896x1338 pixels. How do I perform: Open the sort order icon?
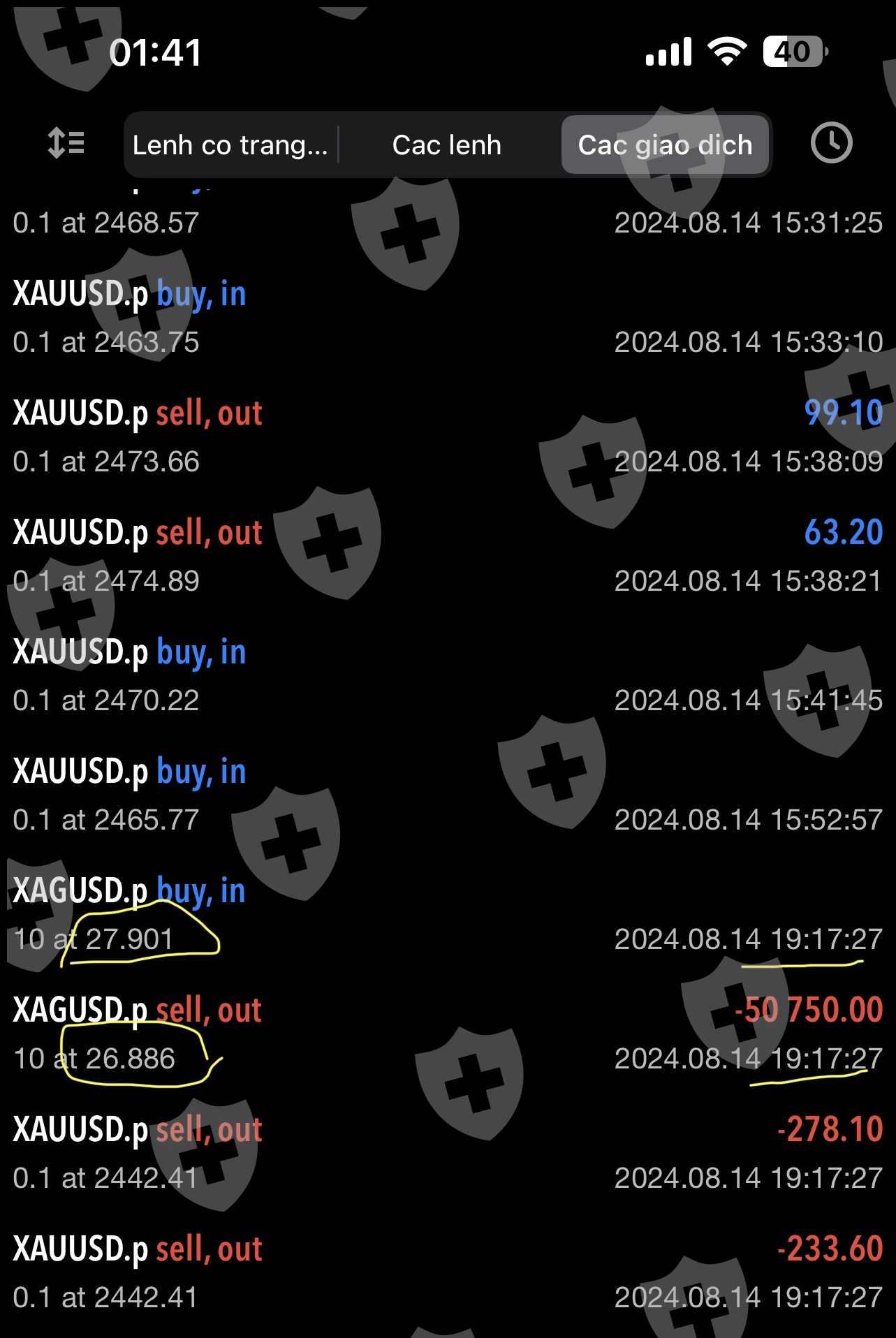pyautogui.click(x=66, y=144)
